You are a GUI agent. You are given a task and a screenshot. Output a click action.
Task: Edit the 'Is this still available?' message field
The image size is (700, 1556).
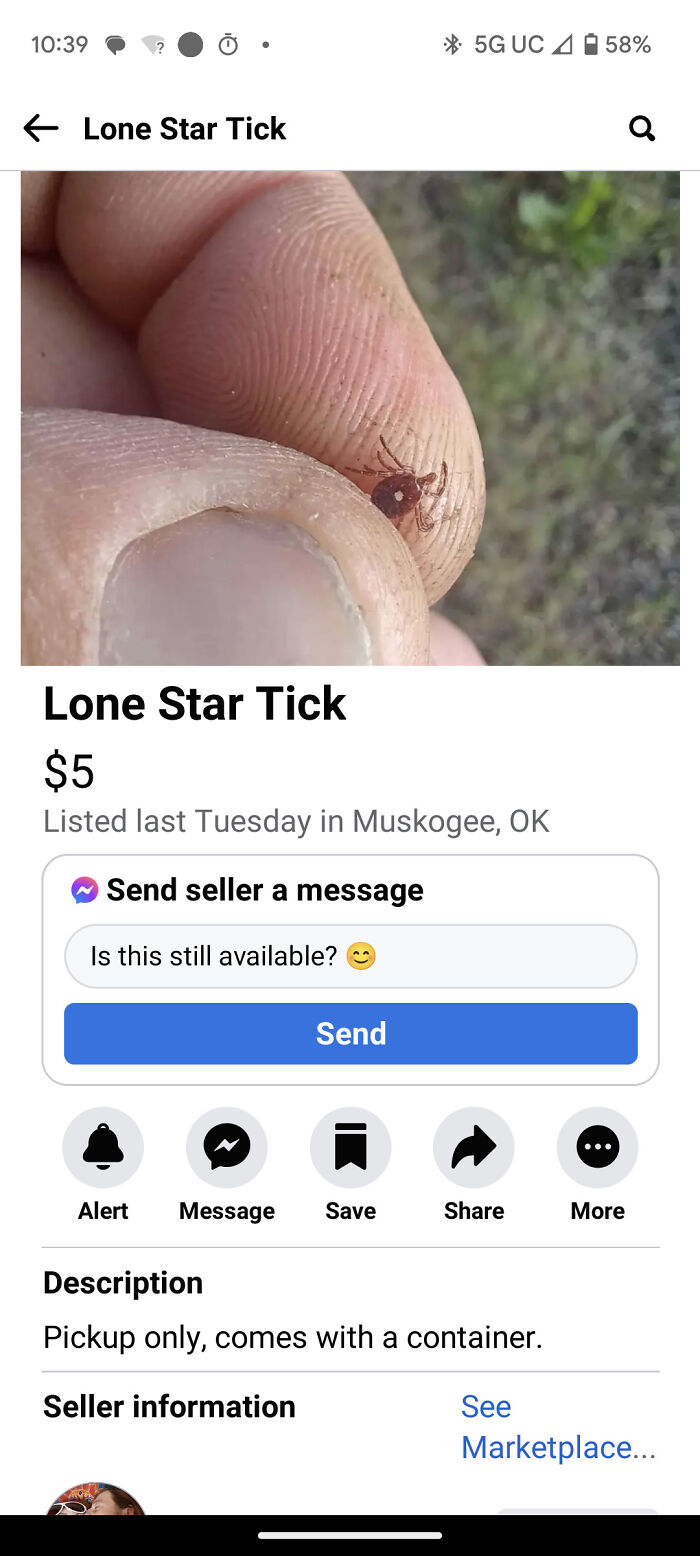350,956
